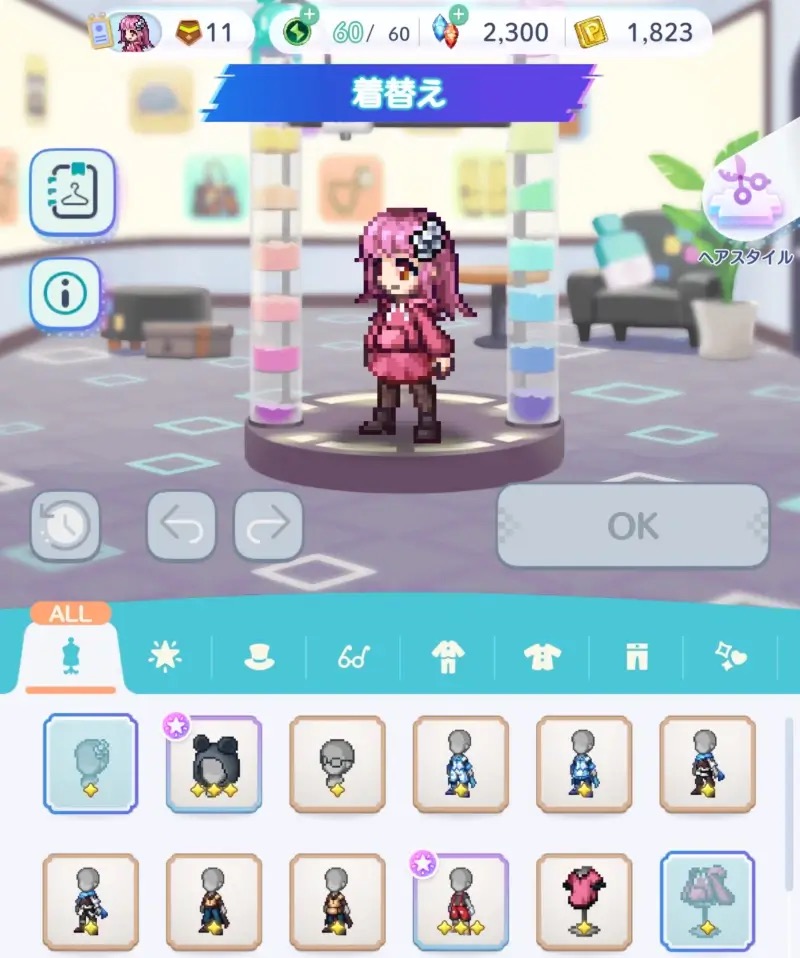Select the glasses category icon
Image resolution: width=800 pixels, height=958 pixels.
[x=352, y=656]
